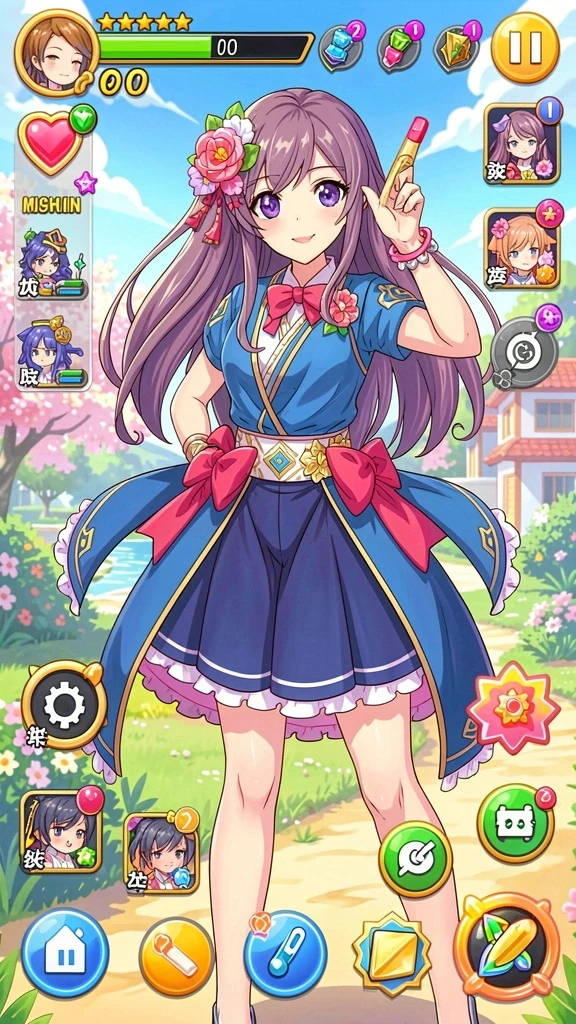The height and width of the screenshot is (1024, 576).
Task: Tap the orange round button in bottom bar
Action: [x=176, y=956]
